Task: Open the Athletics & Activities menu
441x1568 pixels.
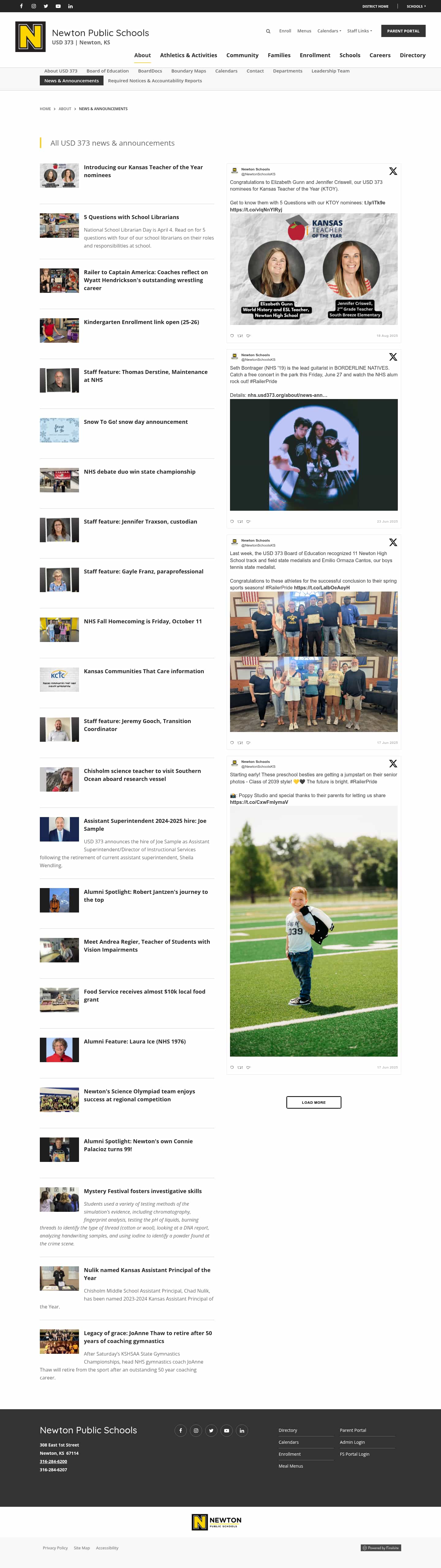Action: point(188,55)
